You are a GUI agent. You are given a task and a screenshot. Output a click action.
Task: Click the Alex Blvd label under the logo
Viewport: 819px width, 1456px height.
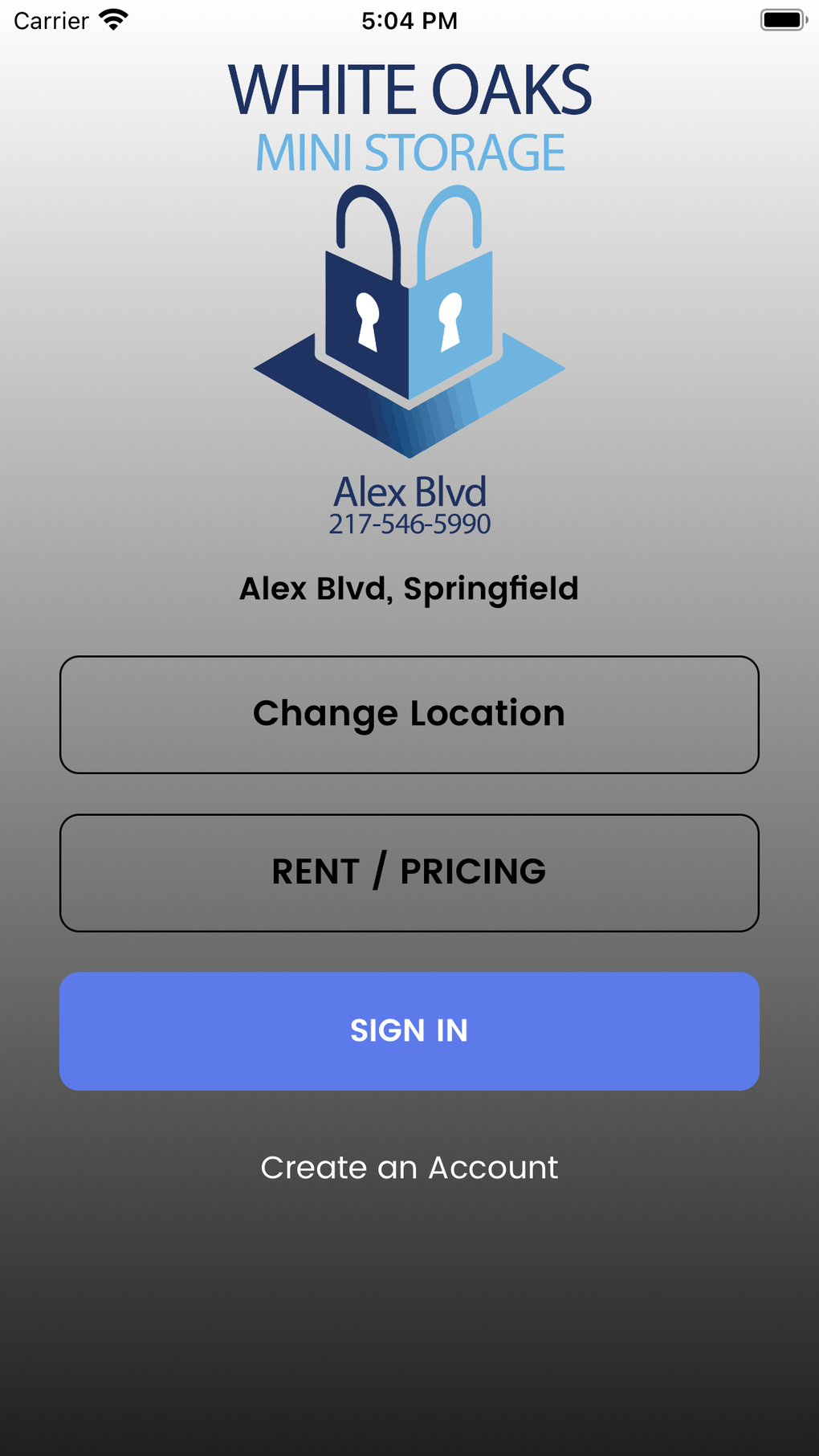coord(409,491)
